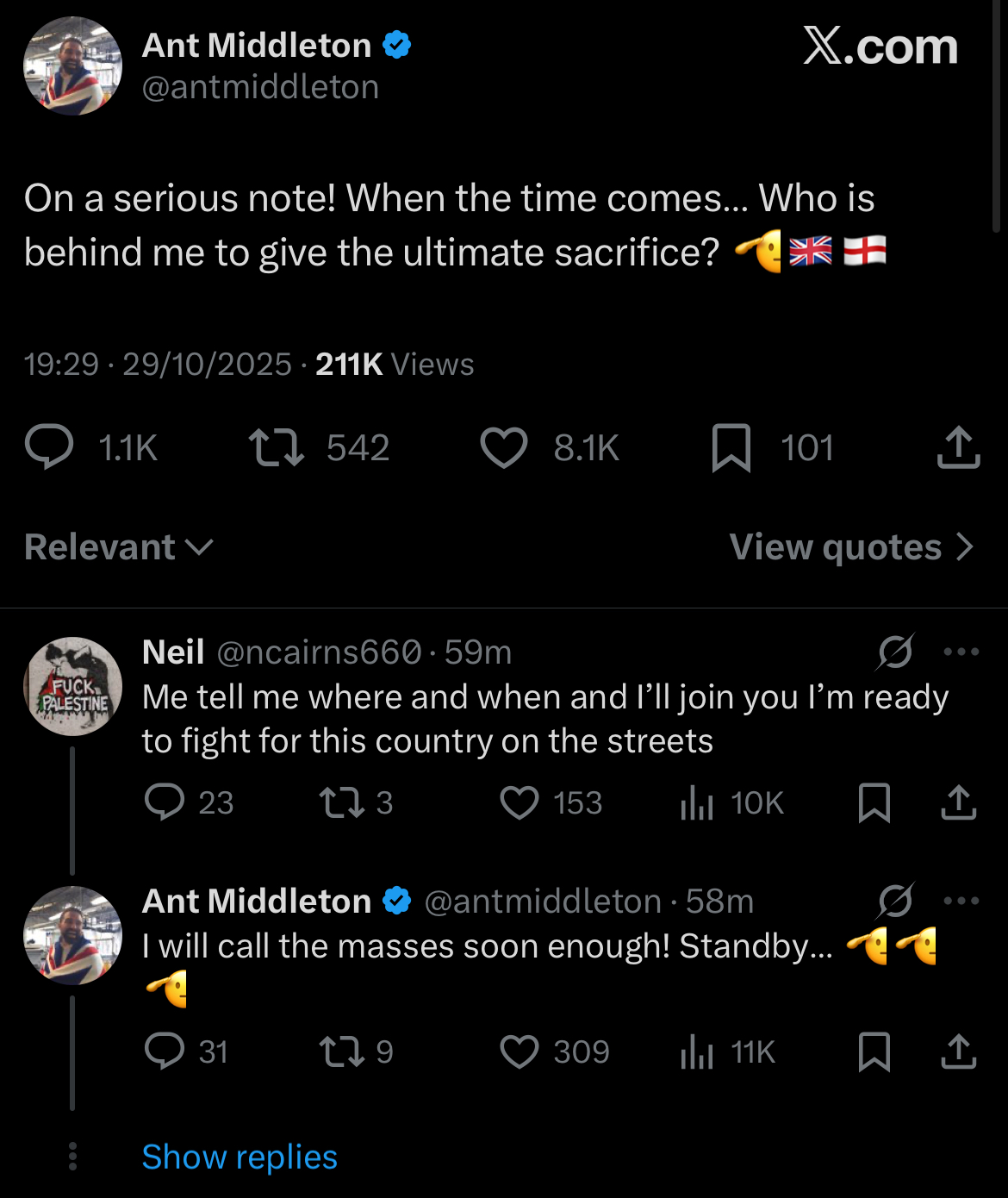The width and height of the screenshot is (1008, 1198).
Task: Share Ant Middleton's Standby reply
Action: point(958,1051)
